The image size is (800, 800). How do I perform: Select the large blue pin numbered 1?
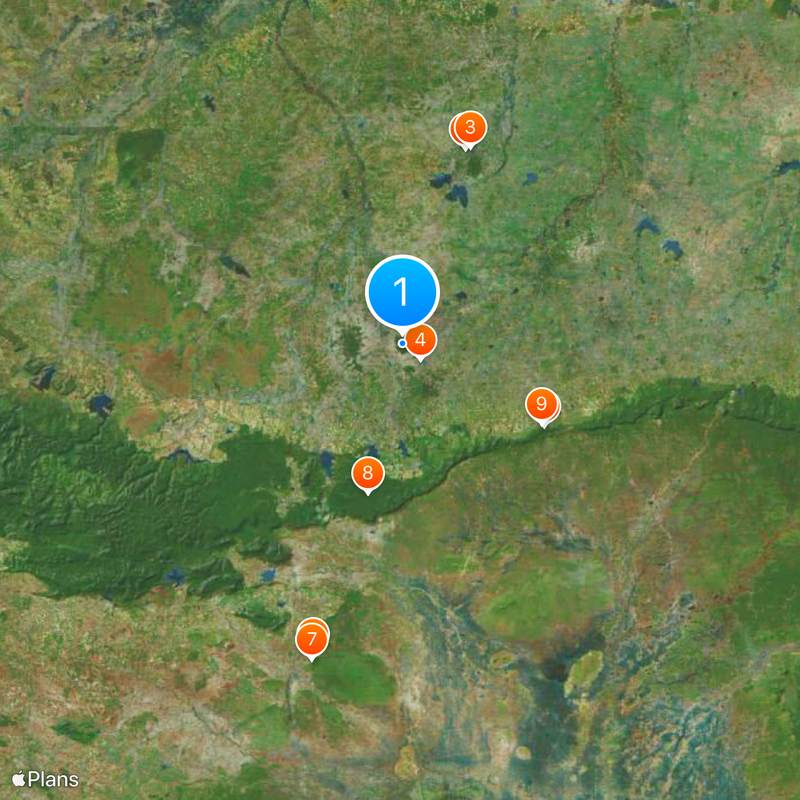pyautogui.click(x=402, y=292)
